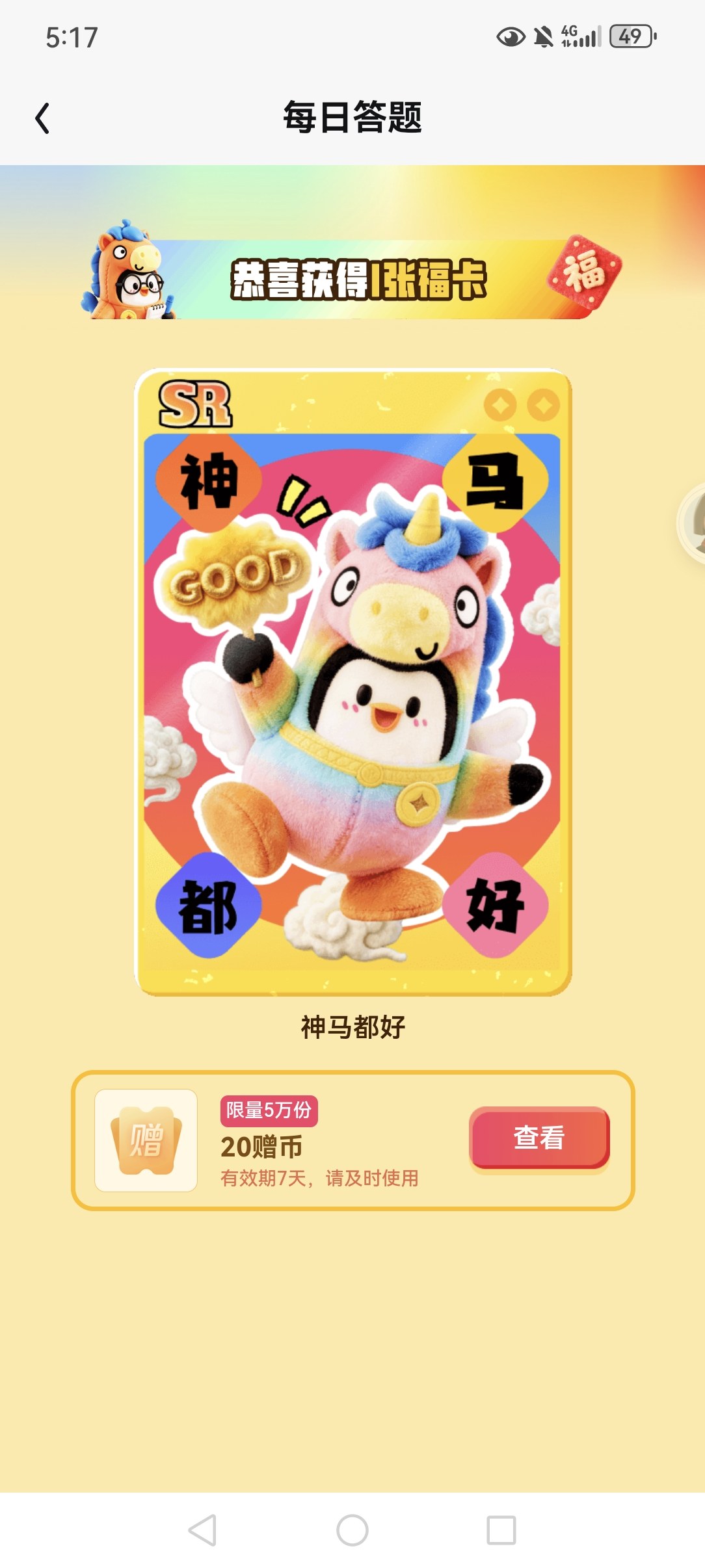Go back from the 每日答题 page
The height and width of the screenshot is (1568, 705).
coord(42,118)
